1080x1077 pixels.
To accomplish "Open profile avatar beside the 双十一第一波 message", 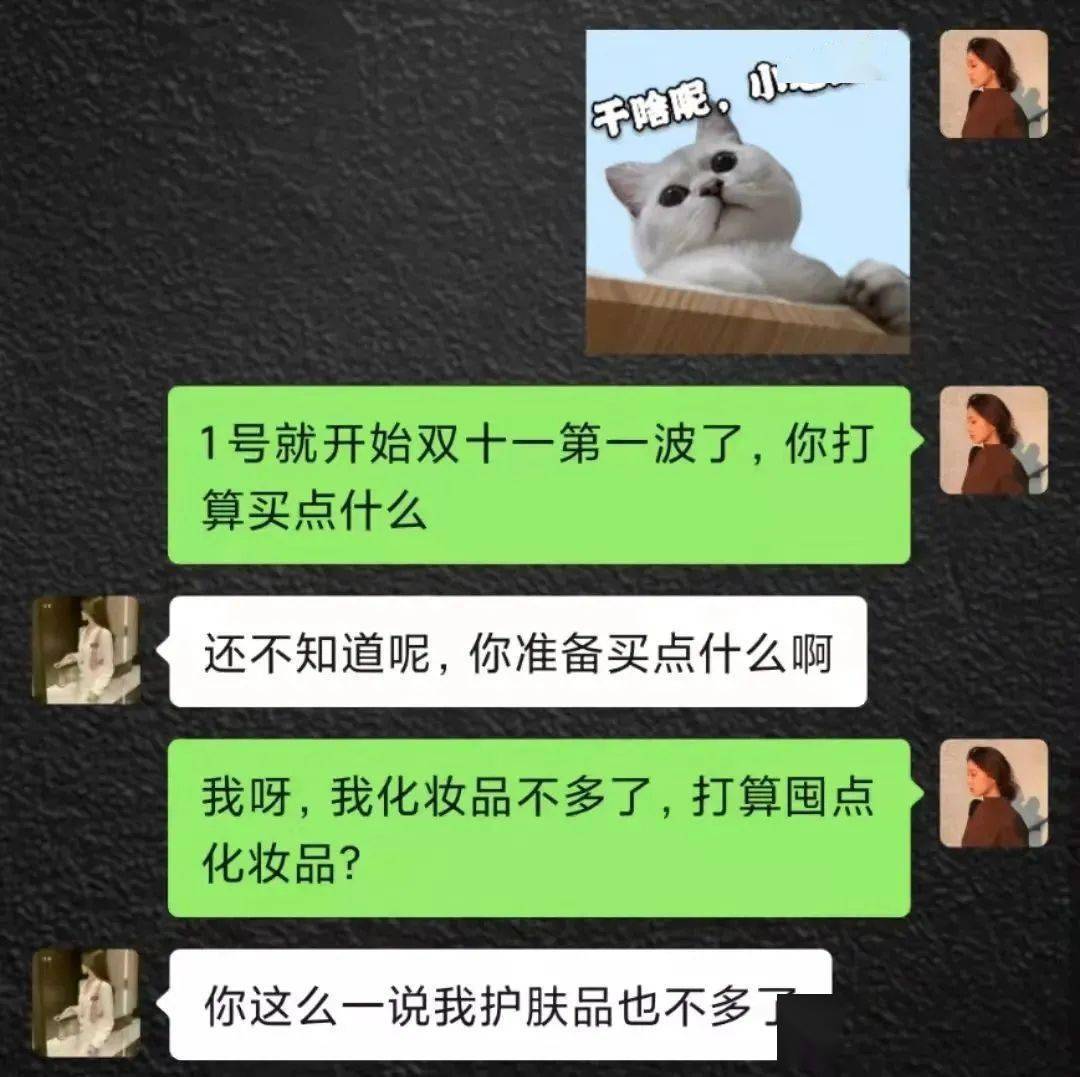I will tap(993, 441).
